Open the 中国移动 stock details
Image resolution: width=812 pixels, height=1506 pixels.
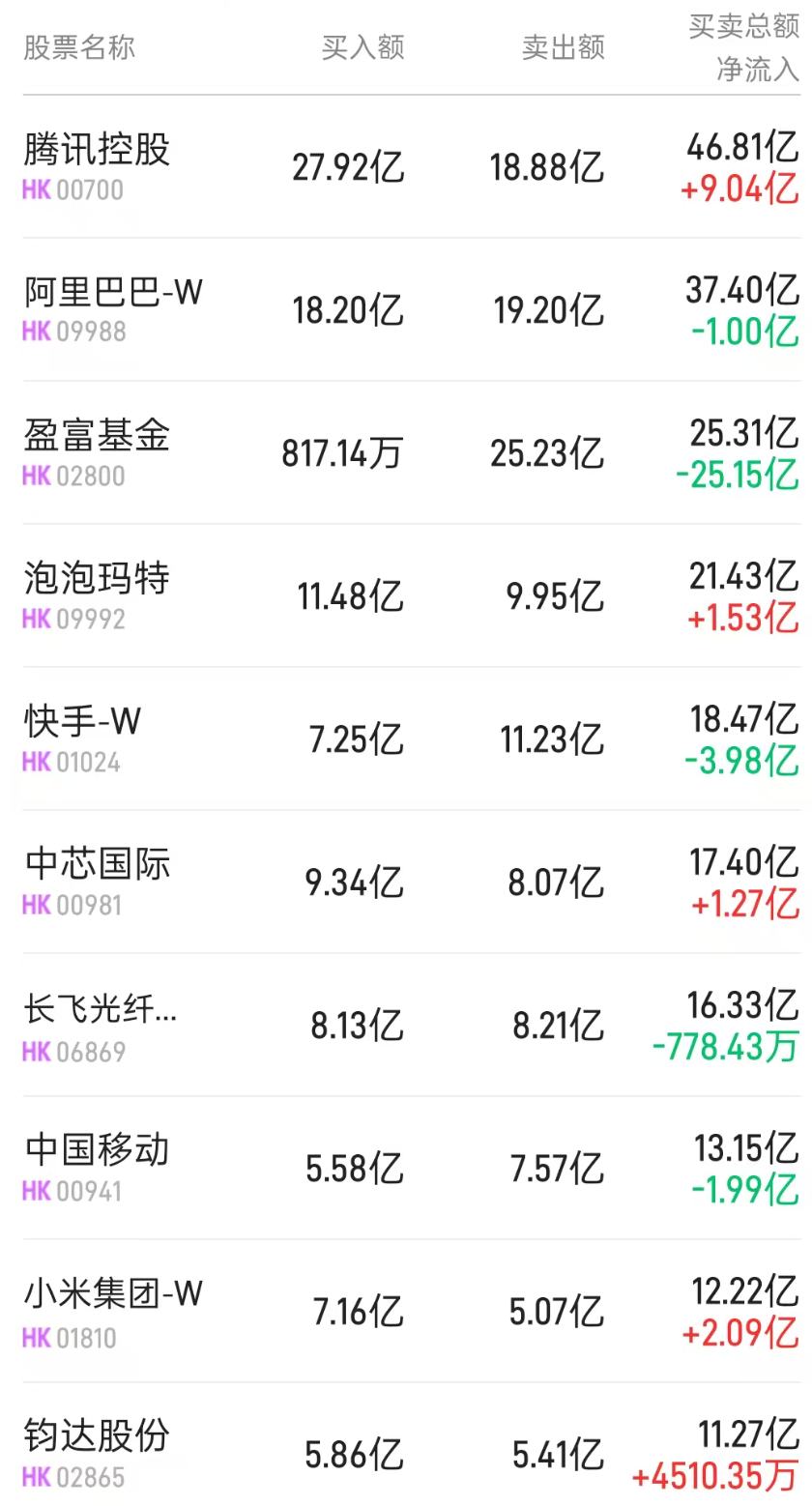point(97,1149)
